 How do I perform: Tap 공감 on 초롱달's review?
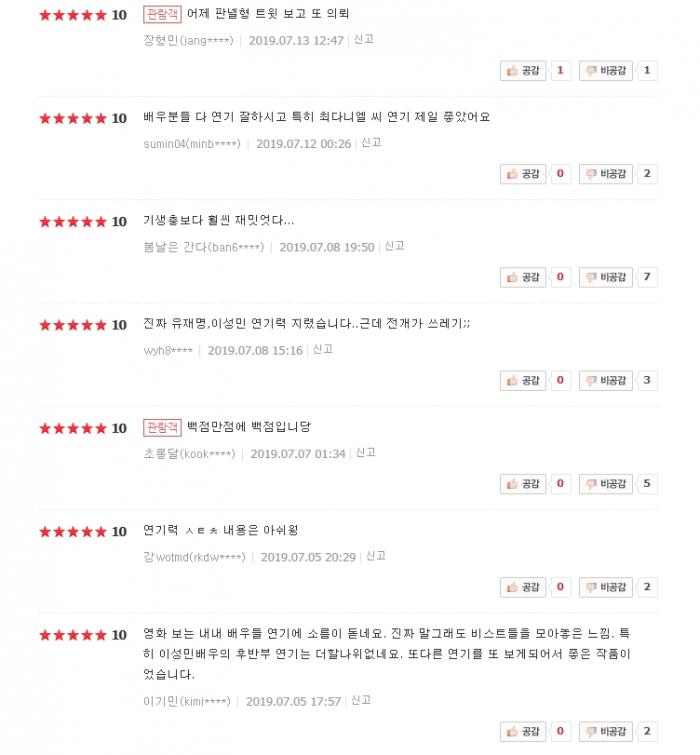pyautogui.click(x=523, y=484)
